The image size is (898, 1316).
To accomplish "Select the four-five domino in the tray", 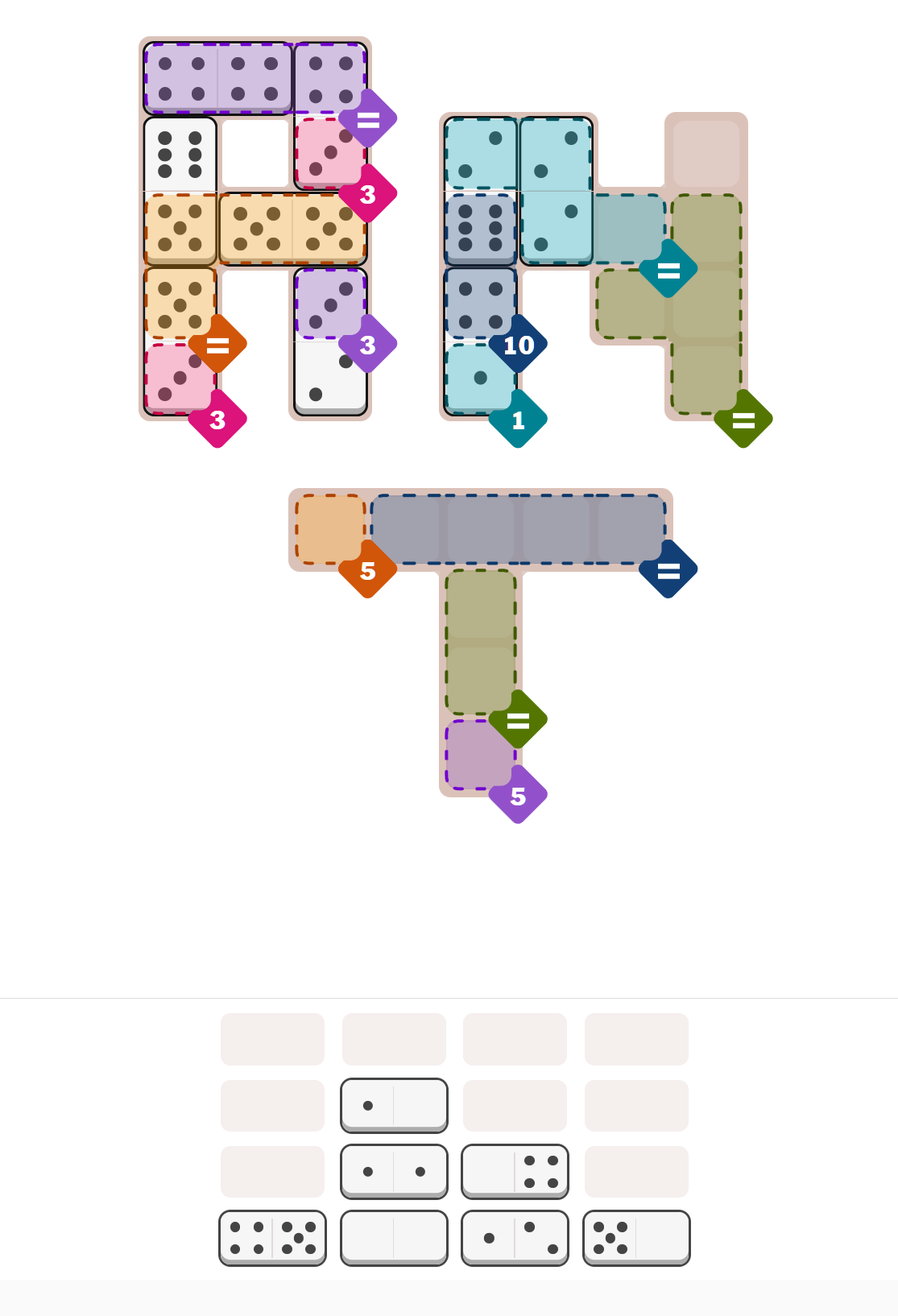I will coord(272,1237).
